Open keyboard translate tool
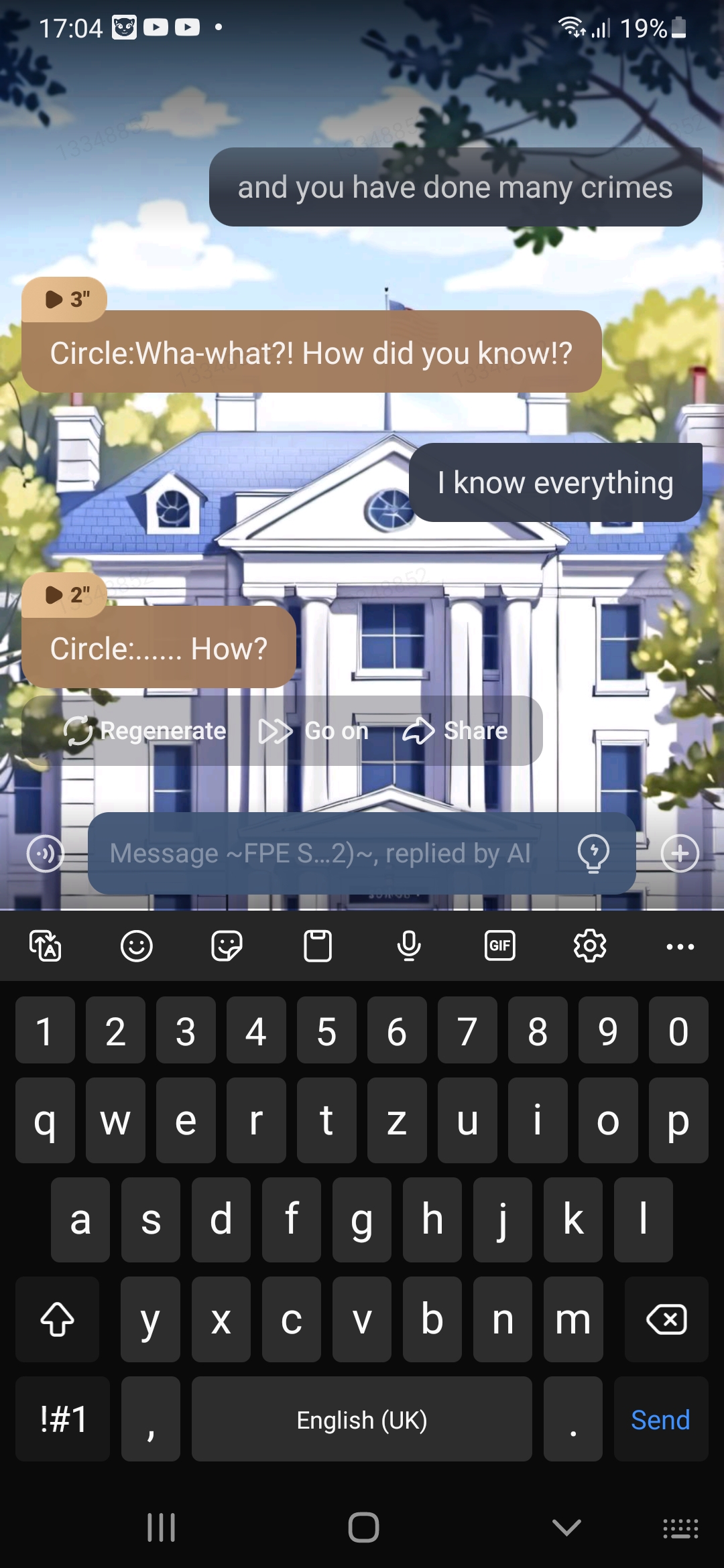Viewport: 724px width, 1568px height. click(x=45, y=946)
